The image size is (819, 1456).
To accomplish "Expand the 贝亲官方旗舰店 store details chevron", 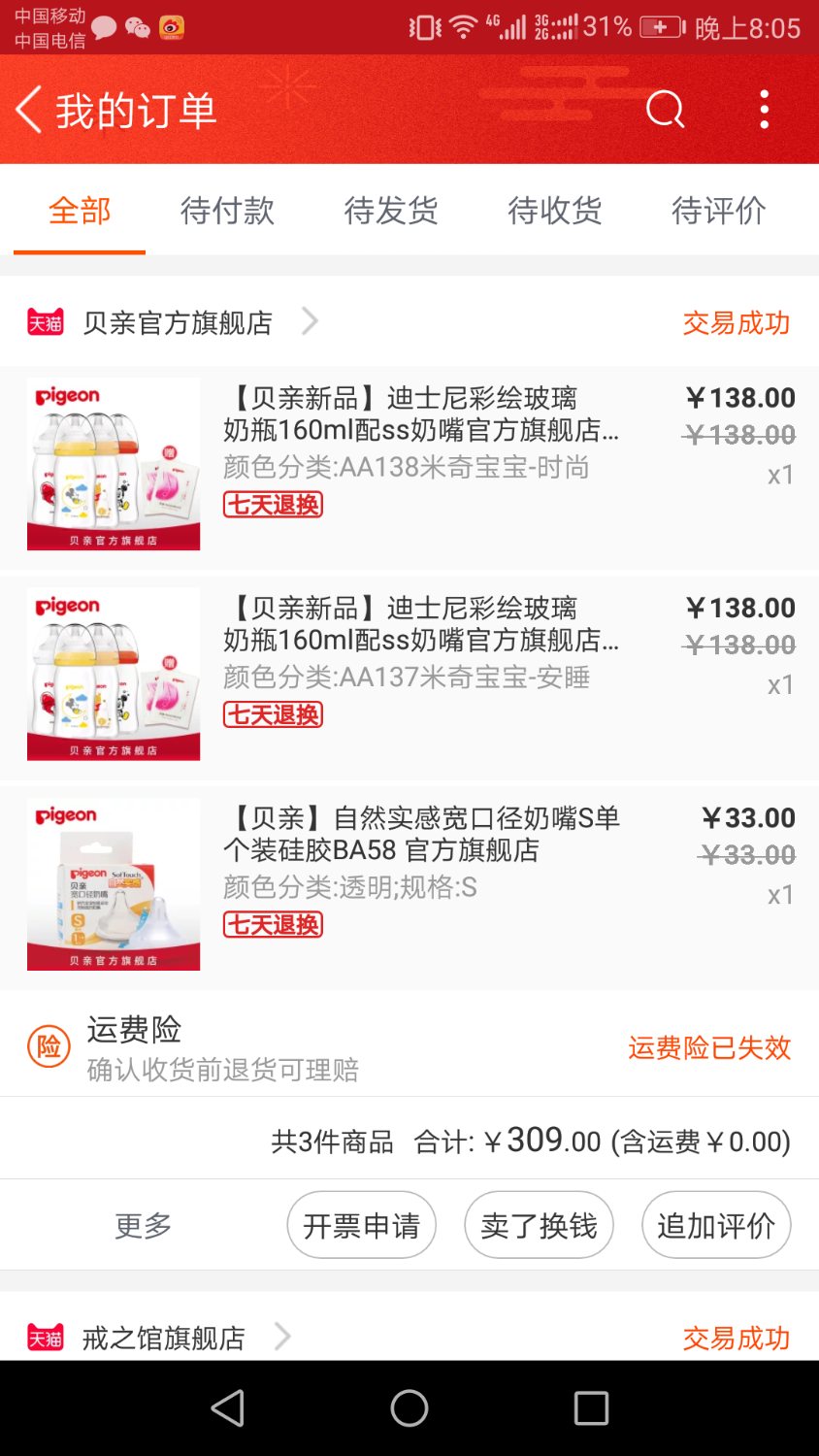I will pos(310,321).
